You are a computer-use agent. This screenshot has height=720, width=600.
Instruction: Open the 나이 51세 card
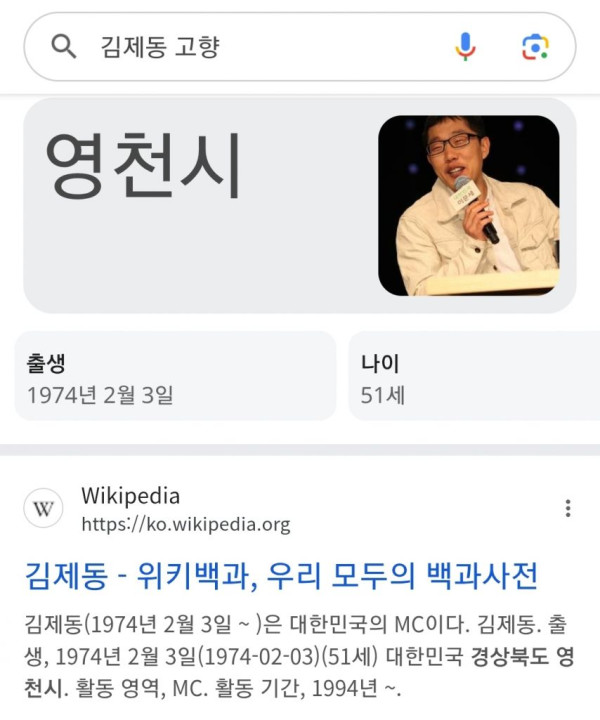475,377
